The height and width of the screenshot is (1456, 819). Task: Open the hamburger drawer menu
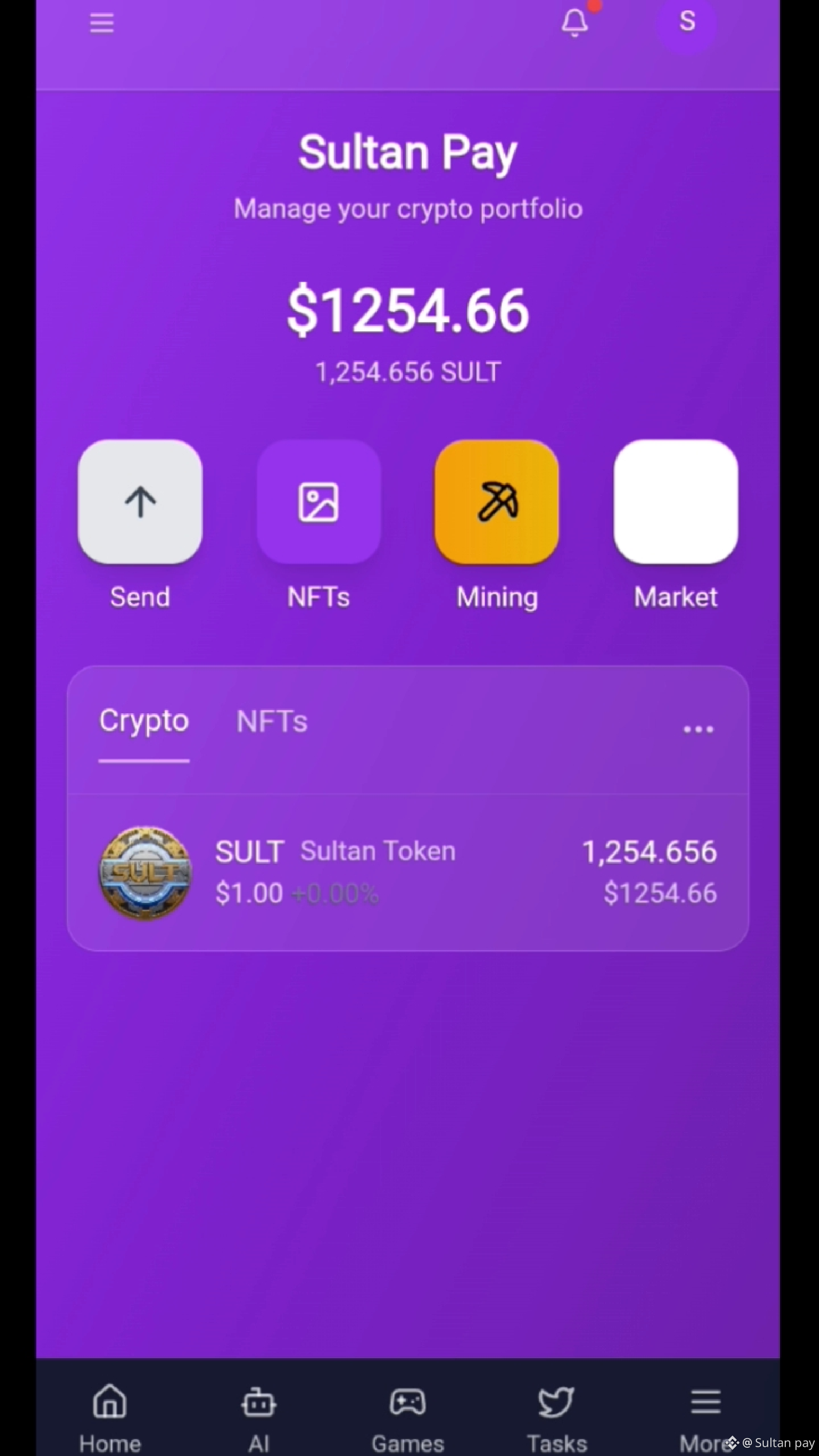tap(102, 23)
